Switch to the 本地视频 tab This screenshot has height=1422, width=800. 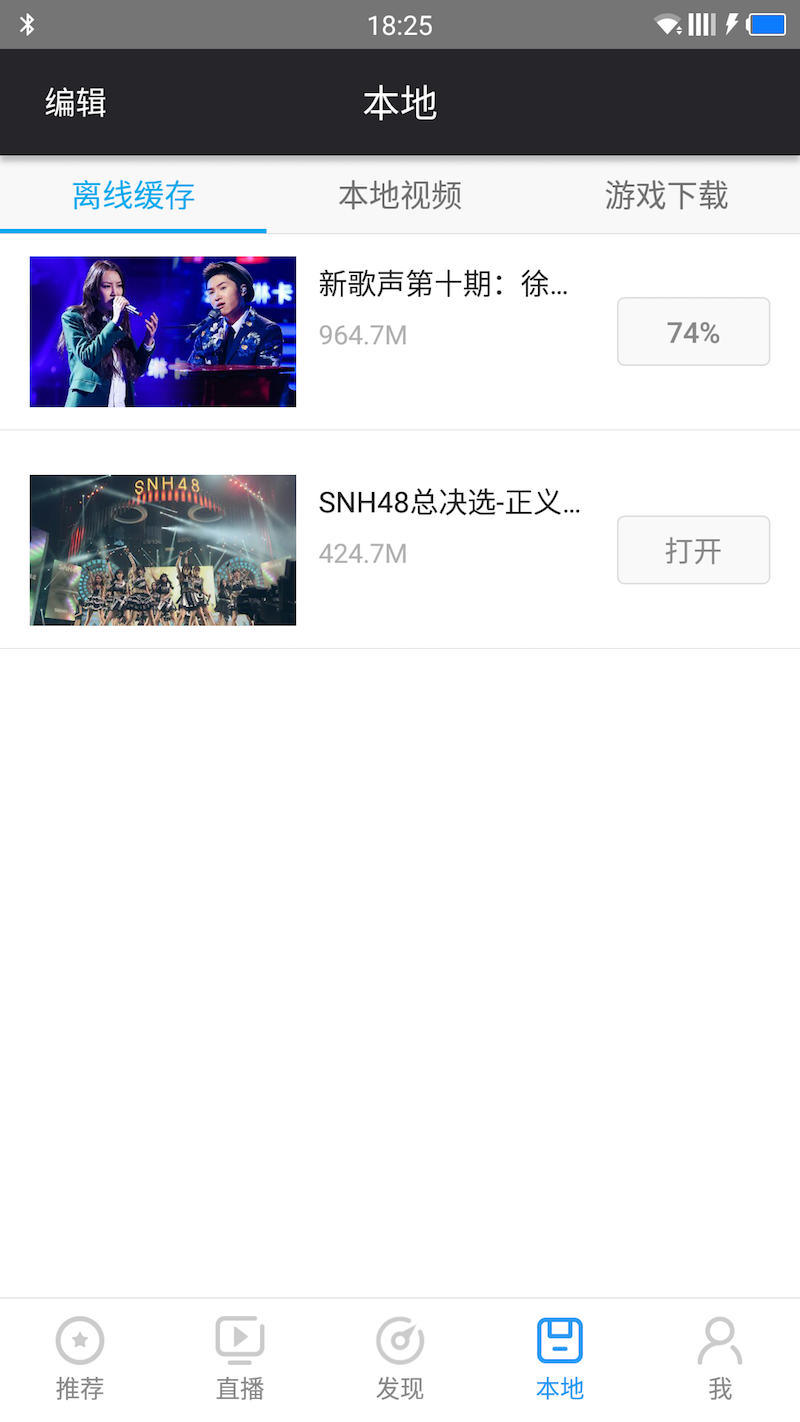(x=400, y=195)
